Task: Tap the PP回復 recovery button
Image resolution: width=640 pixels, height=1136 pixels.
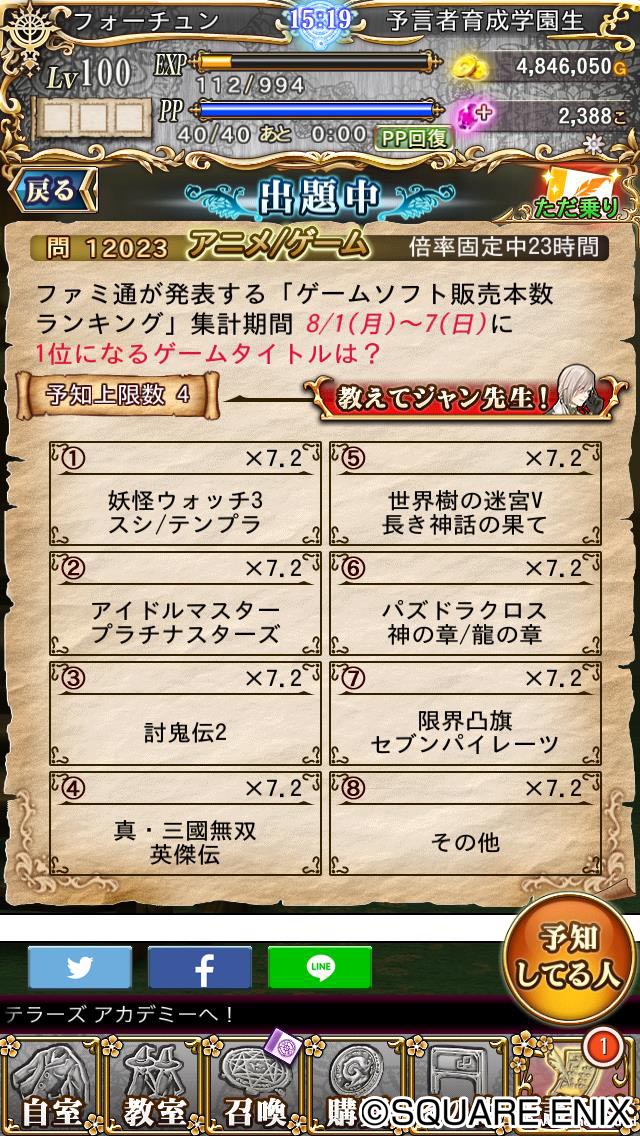Action: [x=412, y=138]
